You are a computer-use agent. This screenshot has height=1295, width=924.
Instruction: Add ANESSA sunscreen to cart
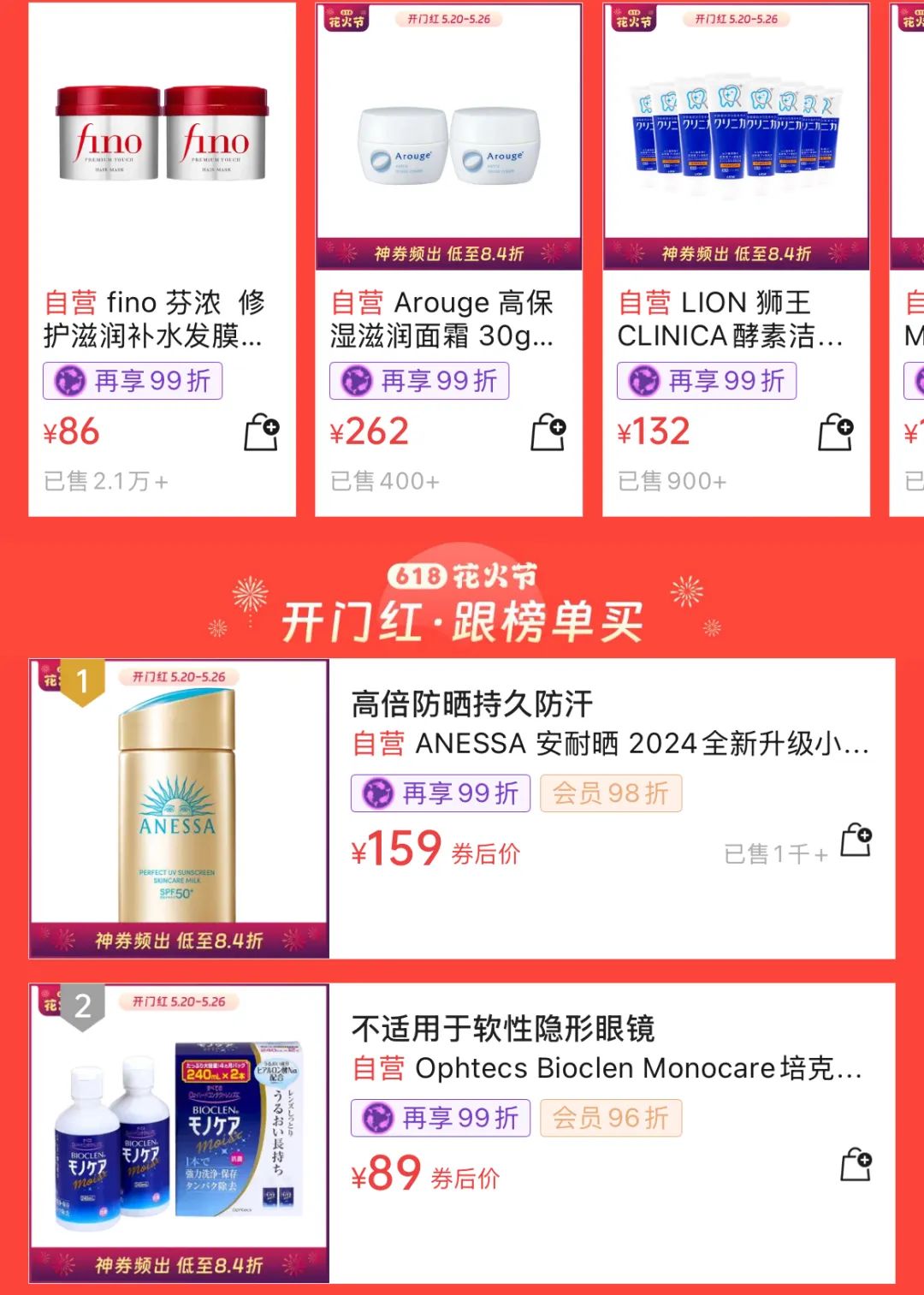click(856, 841)
